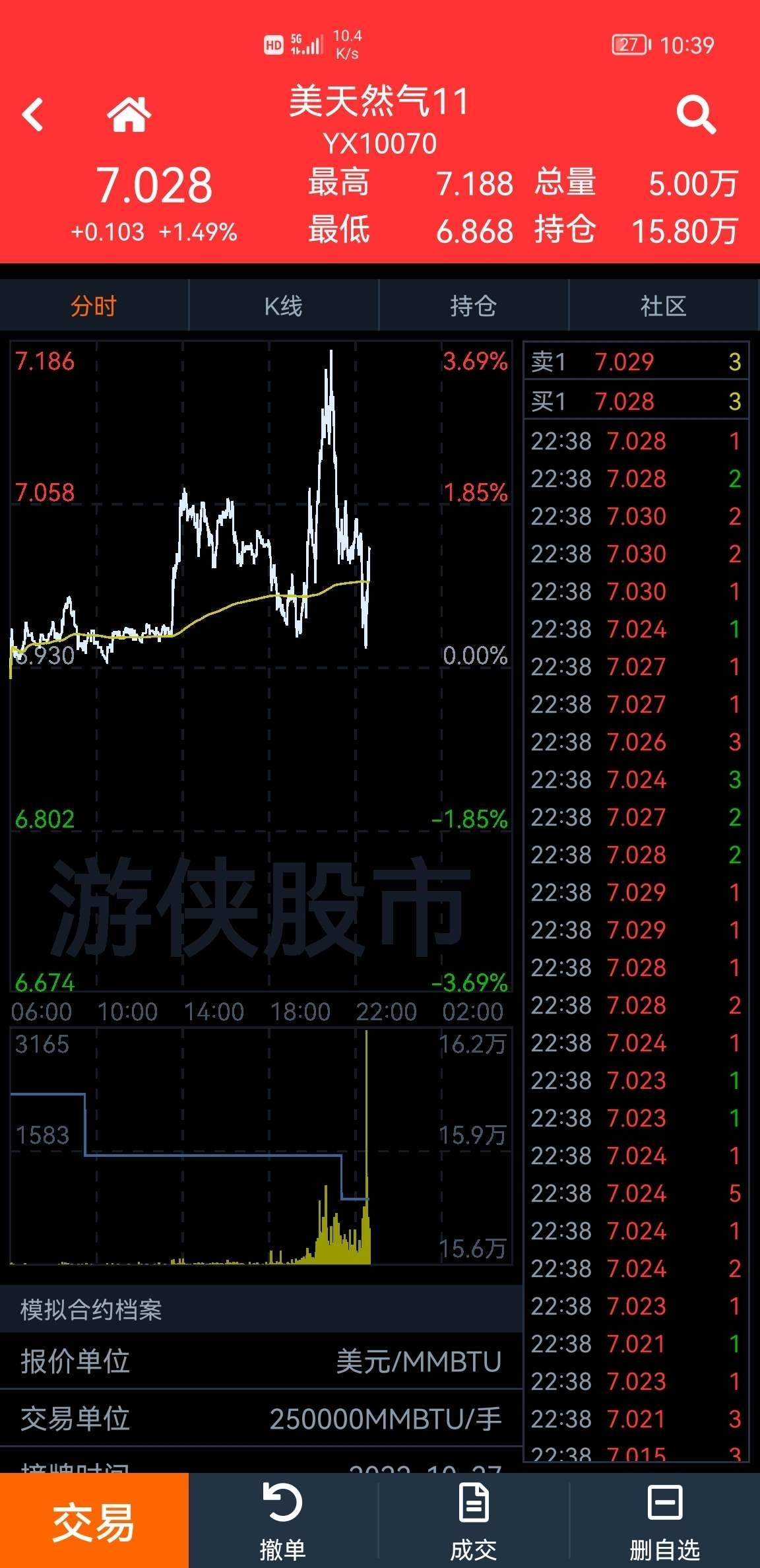Open the home icon in header
Screen dimensions: 760x1568
coord(129,115)
